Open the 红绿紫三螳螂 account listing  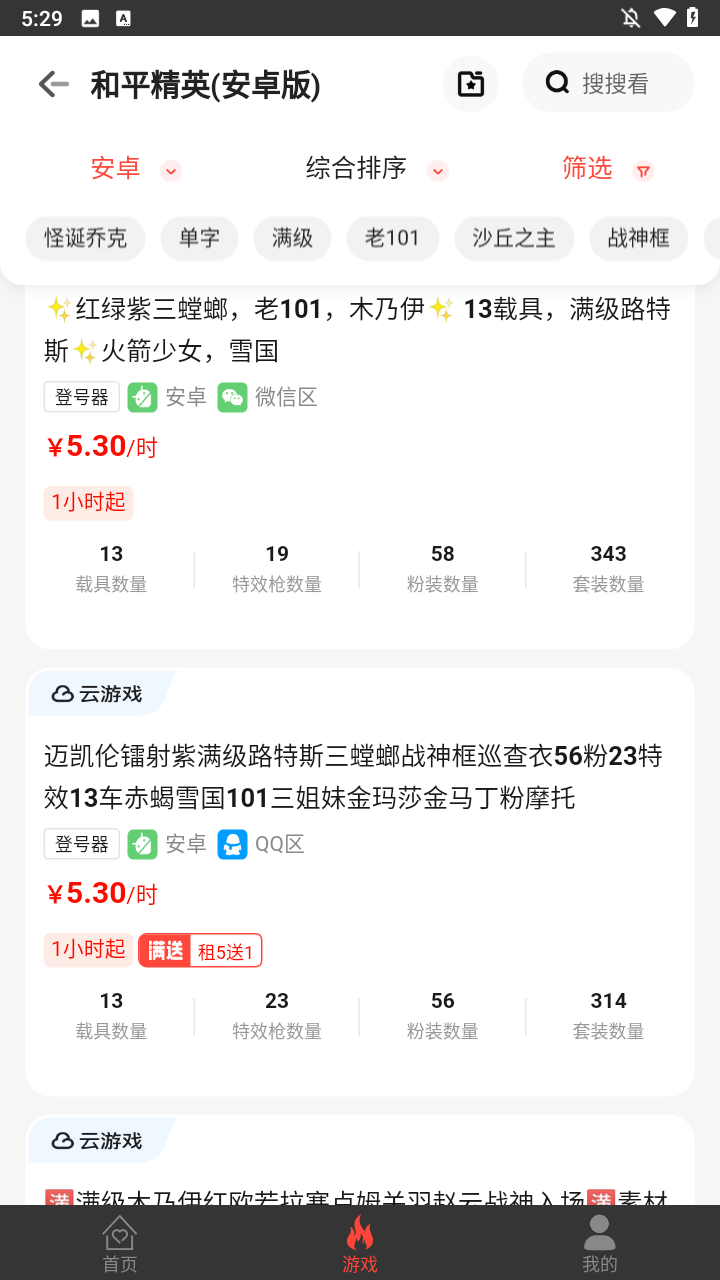tap(358, 330)
